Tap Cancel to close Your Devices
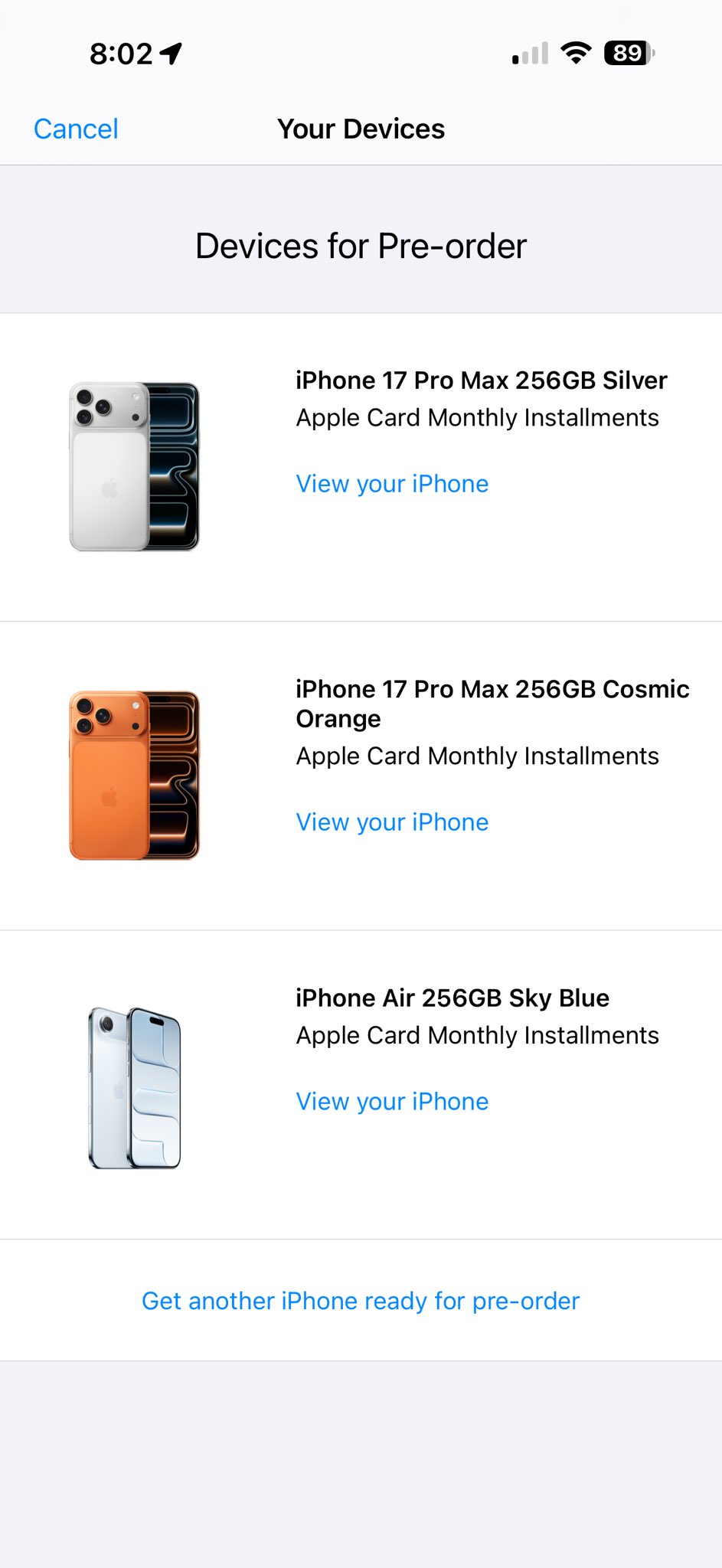The image size is (722, 1568). (x=76, y=129)
